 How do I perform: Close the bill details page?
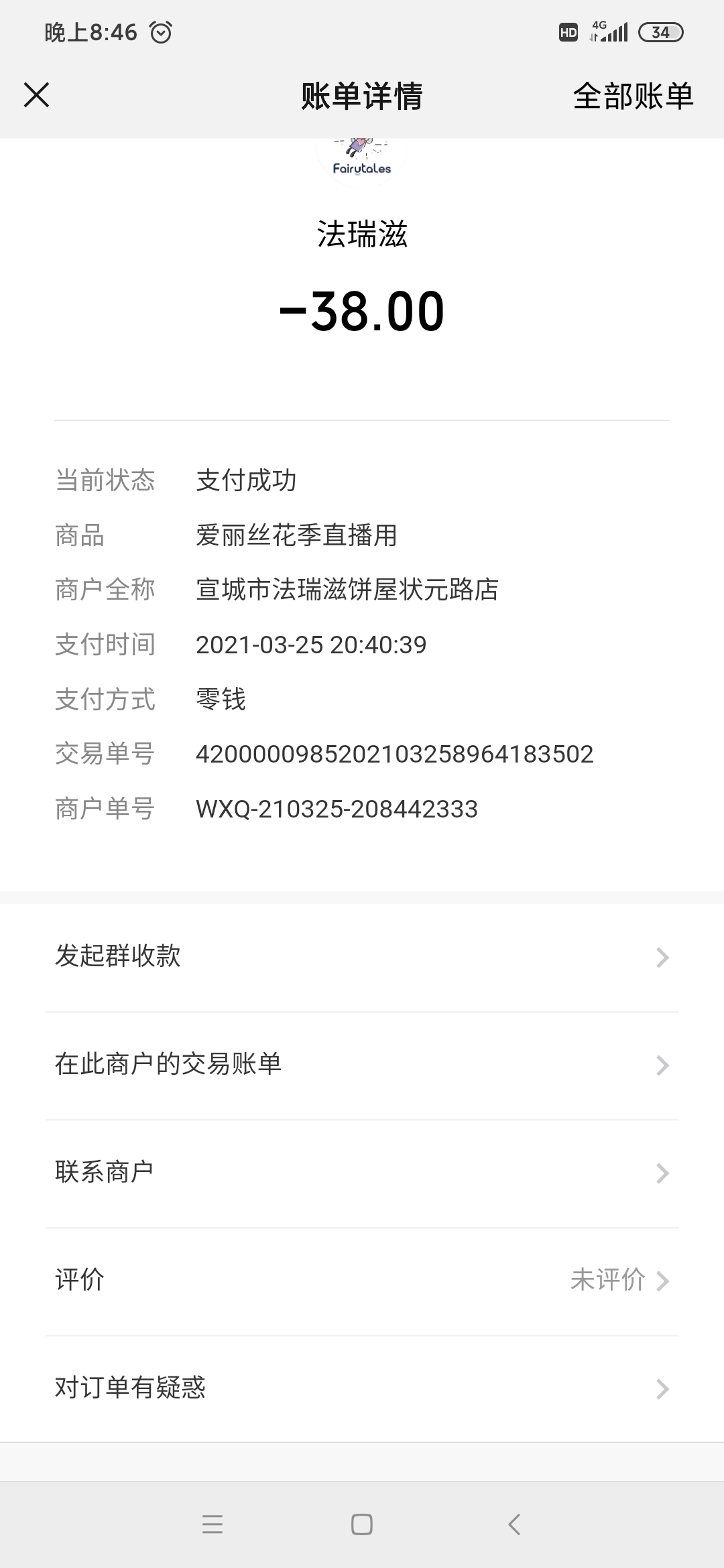coord(37,95)
